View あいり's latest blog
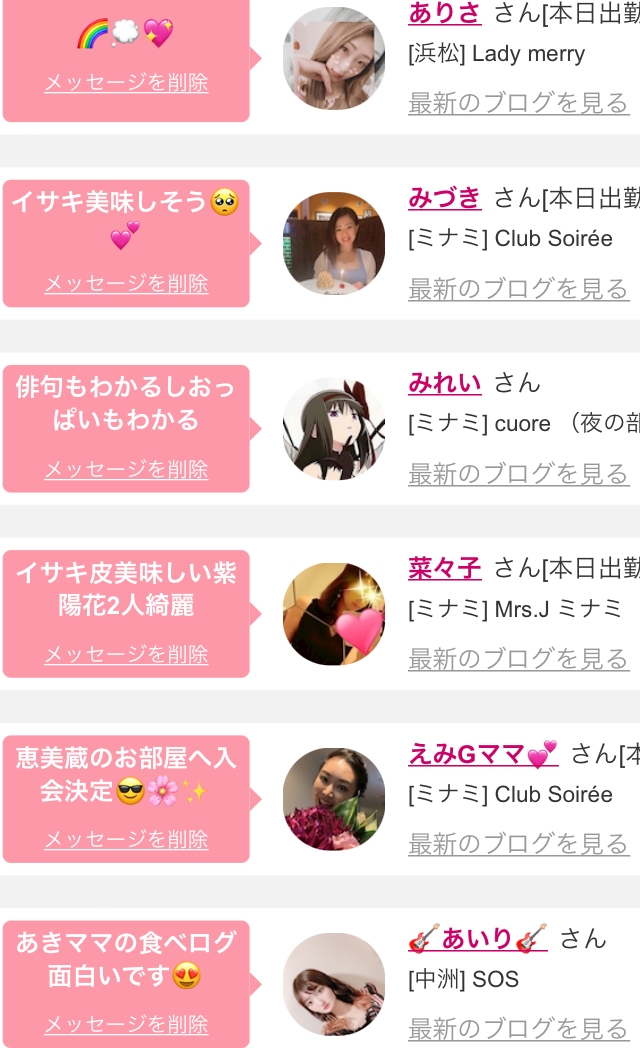640x1048 pixels. [518, 1029]
